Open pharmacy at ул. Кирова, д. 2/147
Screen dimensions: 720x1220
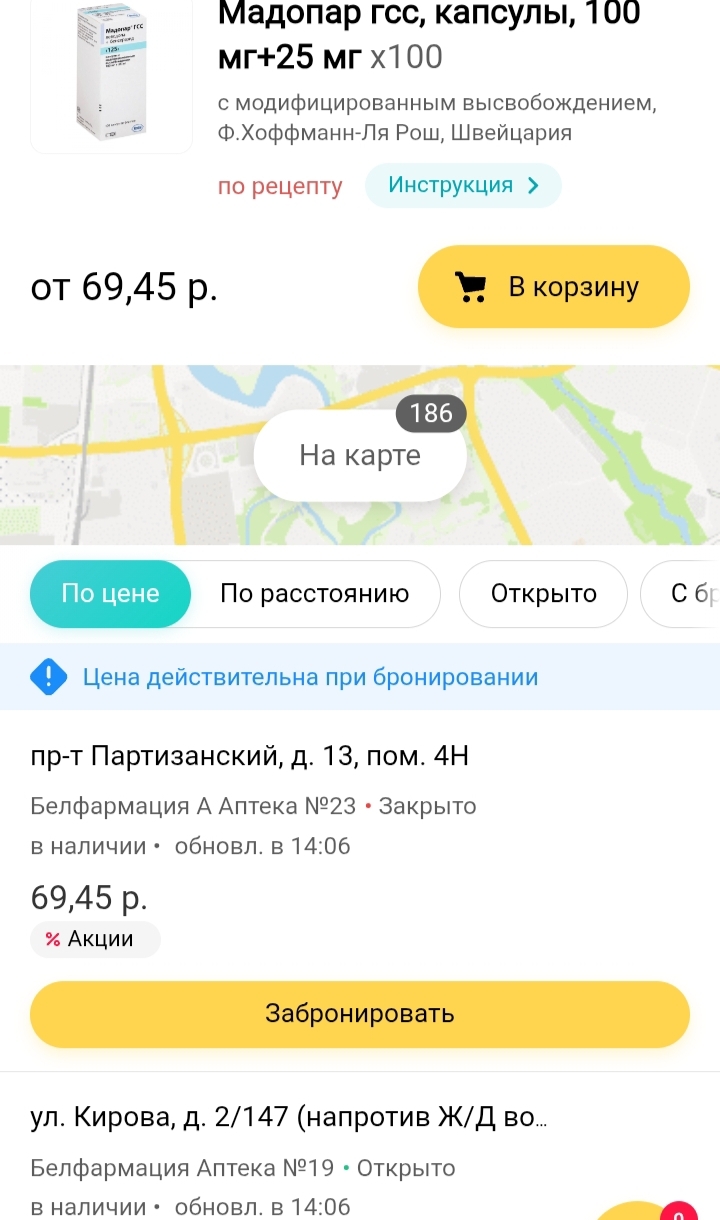[x=289, y=1119]
